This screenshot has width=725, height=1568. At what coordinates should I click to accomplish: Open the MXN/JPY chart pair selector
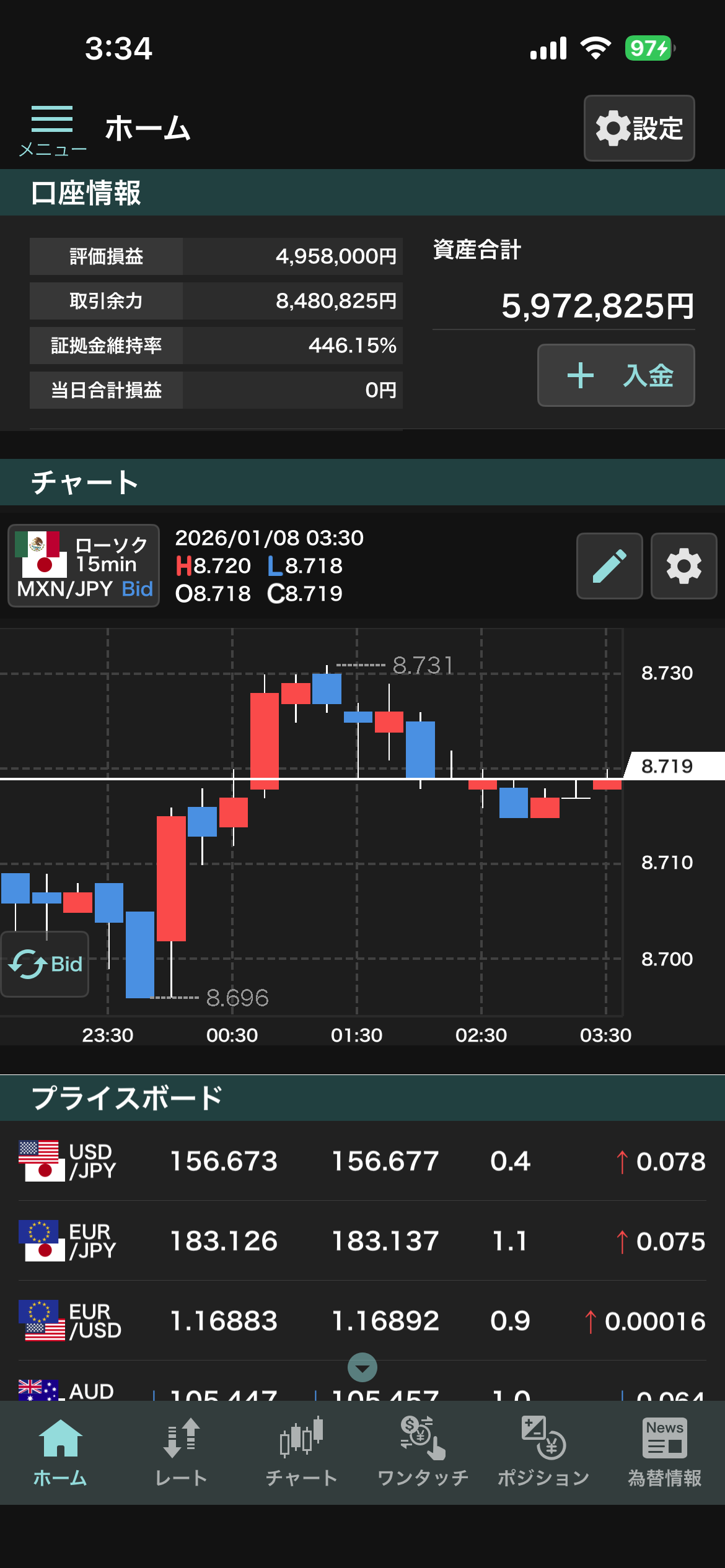[84, 565]
